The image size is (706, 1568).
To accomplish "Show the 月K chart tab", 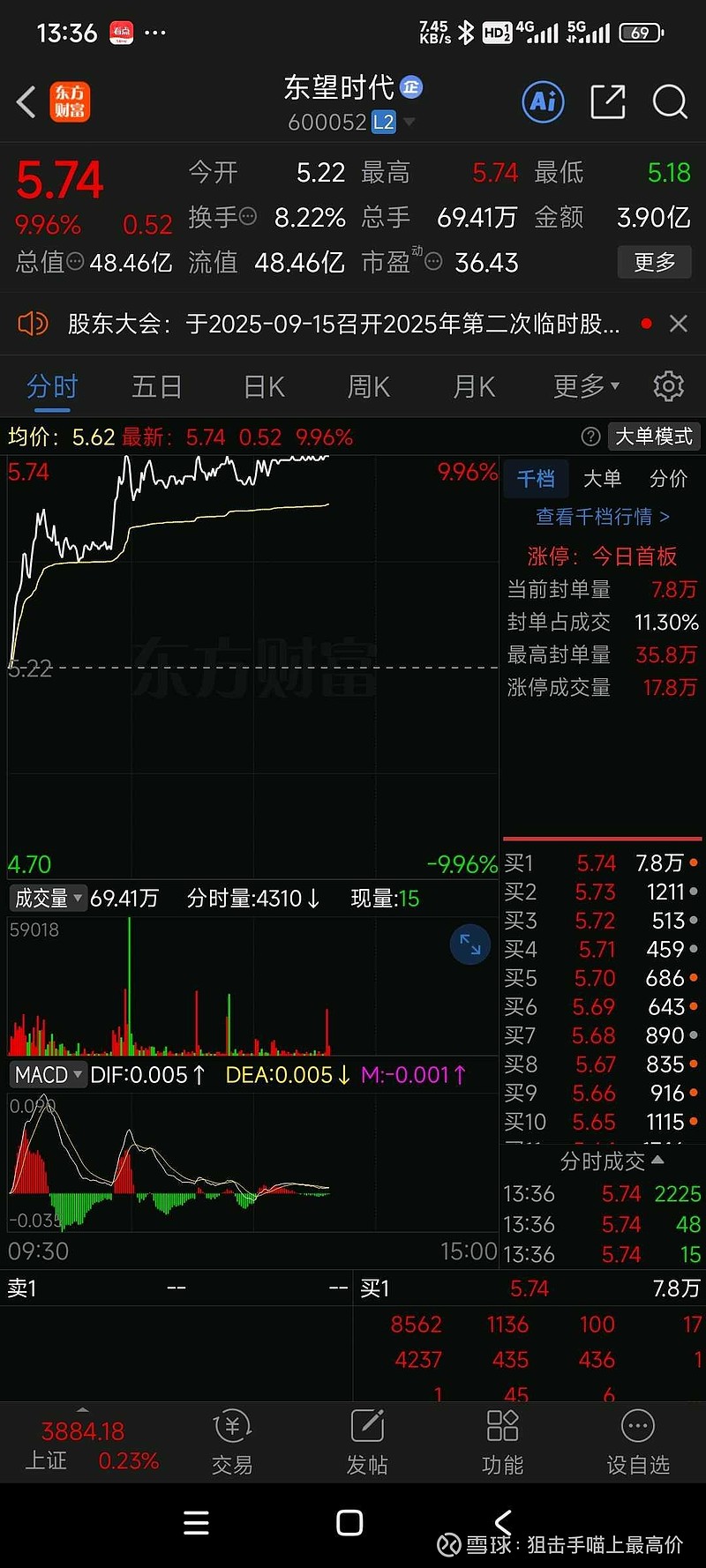I will coord(474,387).
